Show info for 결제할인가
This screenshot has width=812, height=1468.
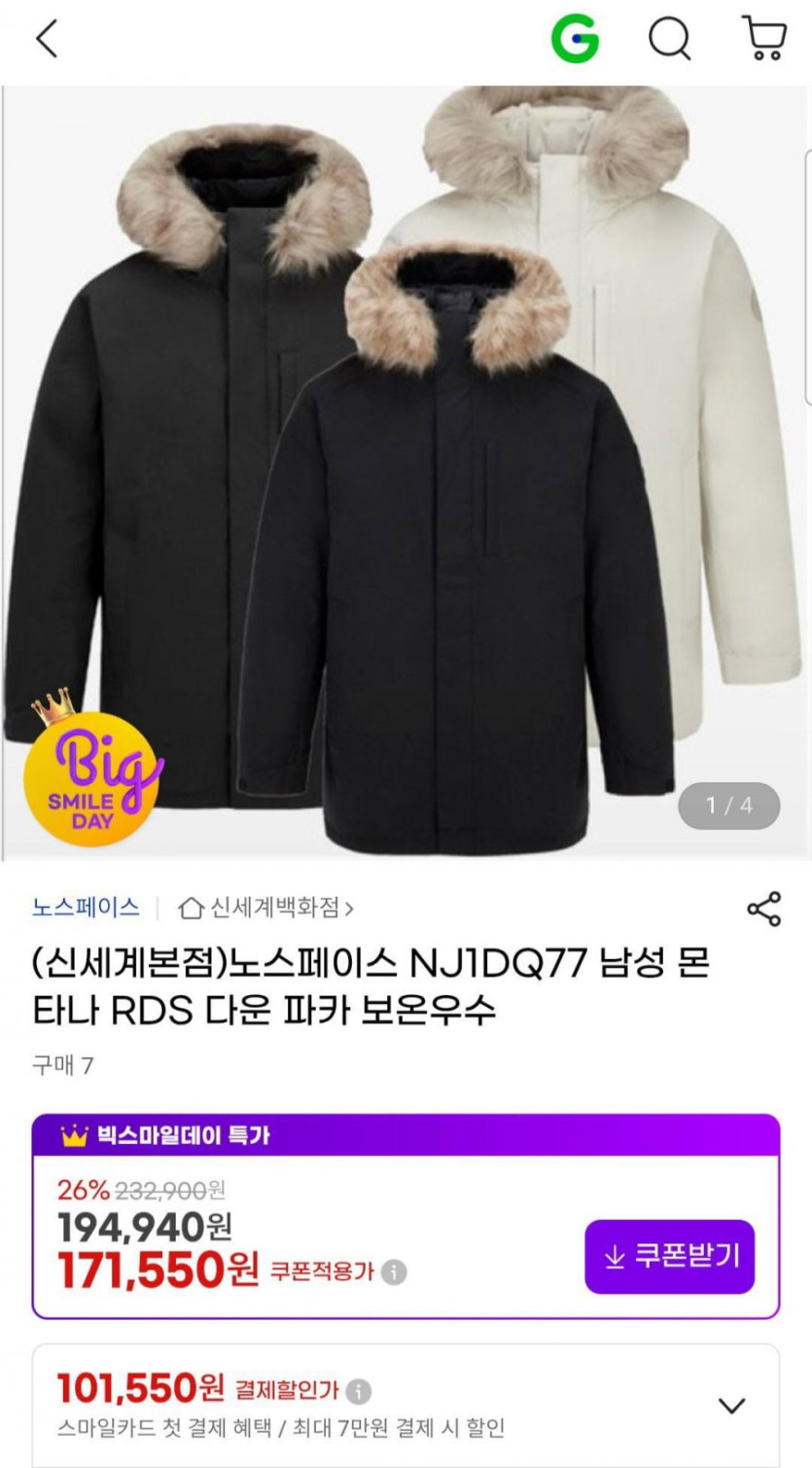(359, 1391)
